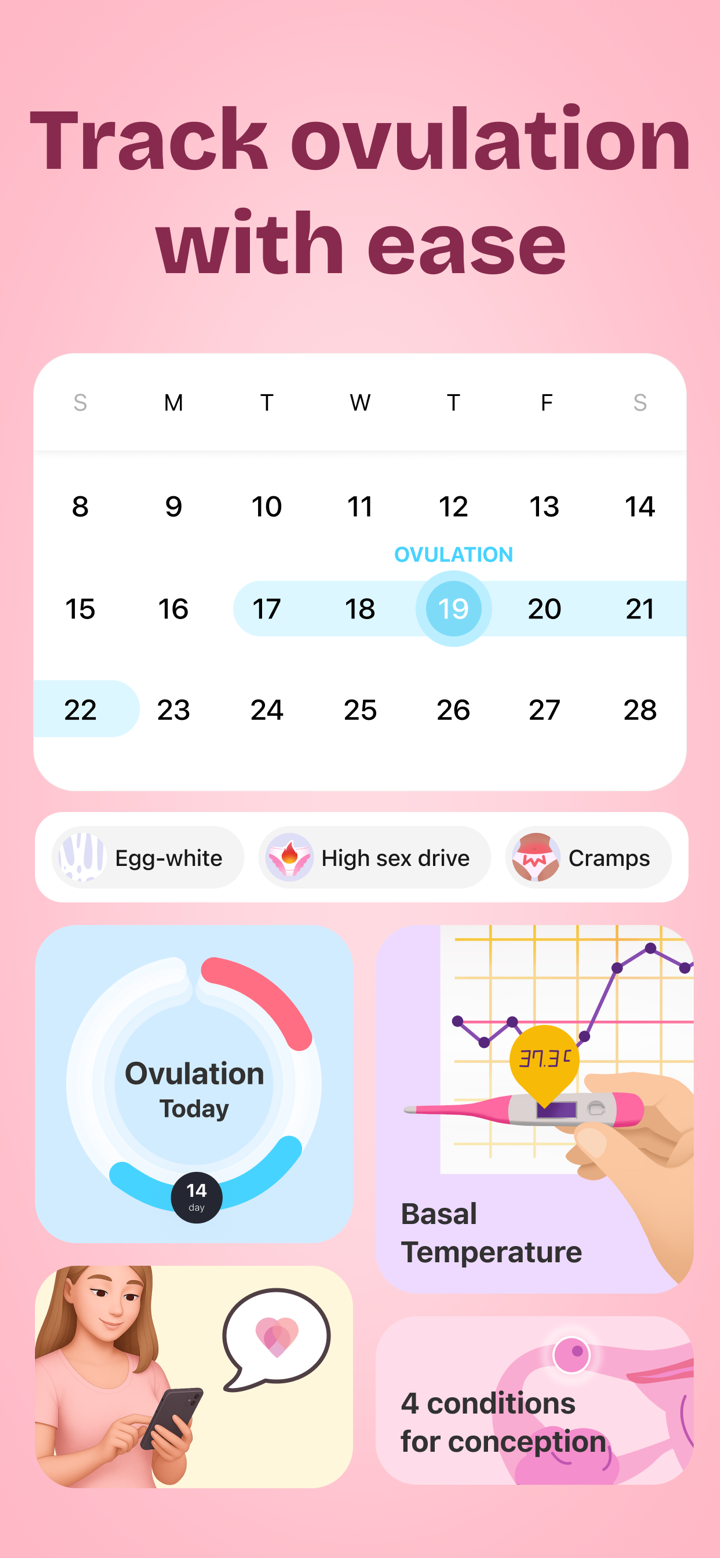Select day 19 on the calendar
This screenshot has width=720, height=1558.
453,608
